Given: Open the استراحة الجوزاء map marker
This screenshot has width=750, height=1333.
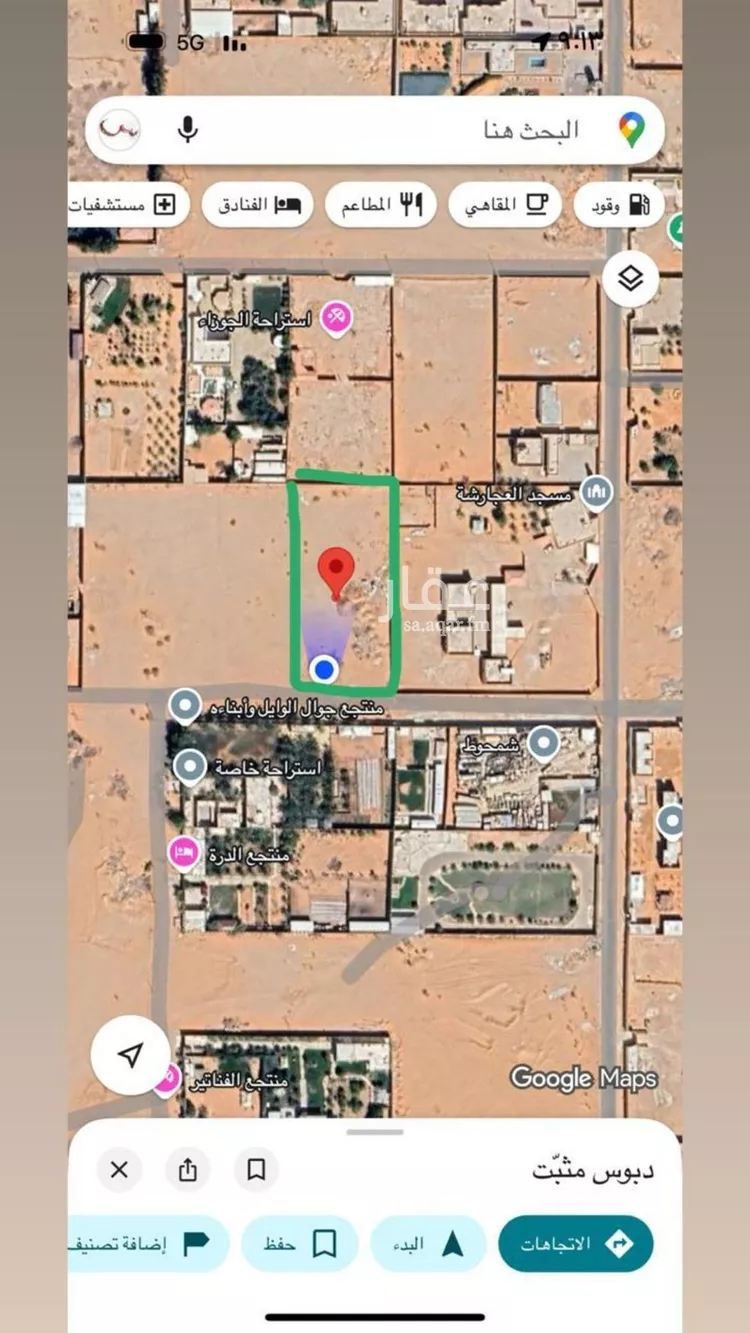Looking at the screenshot, I should click(337, 319).
